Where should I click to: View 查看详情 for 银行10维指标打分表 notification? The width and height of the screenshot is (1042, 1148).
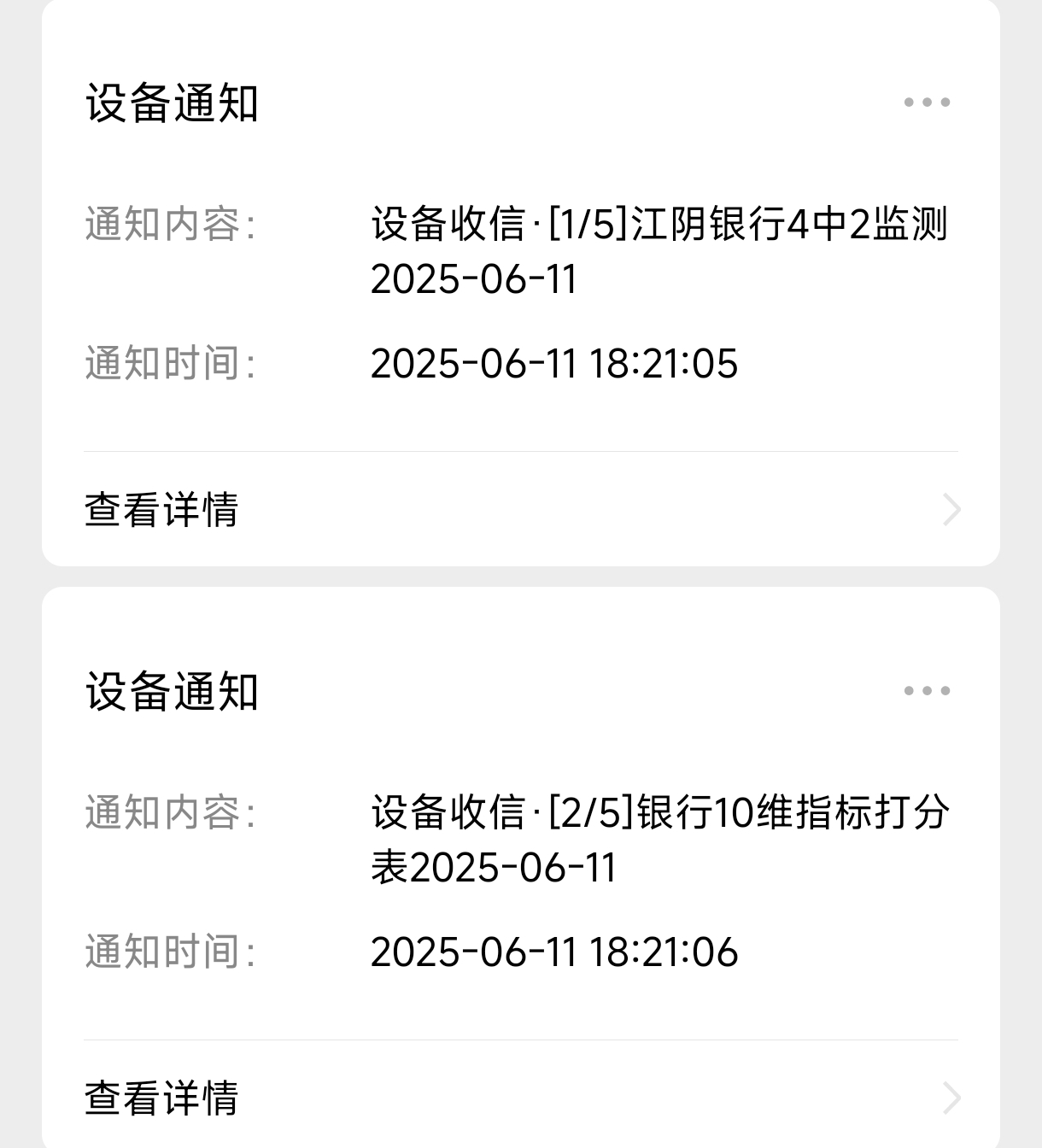click(x=521, y=1098)
